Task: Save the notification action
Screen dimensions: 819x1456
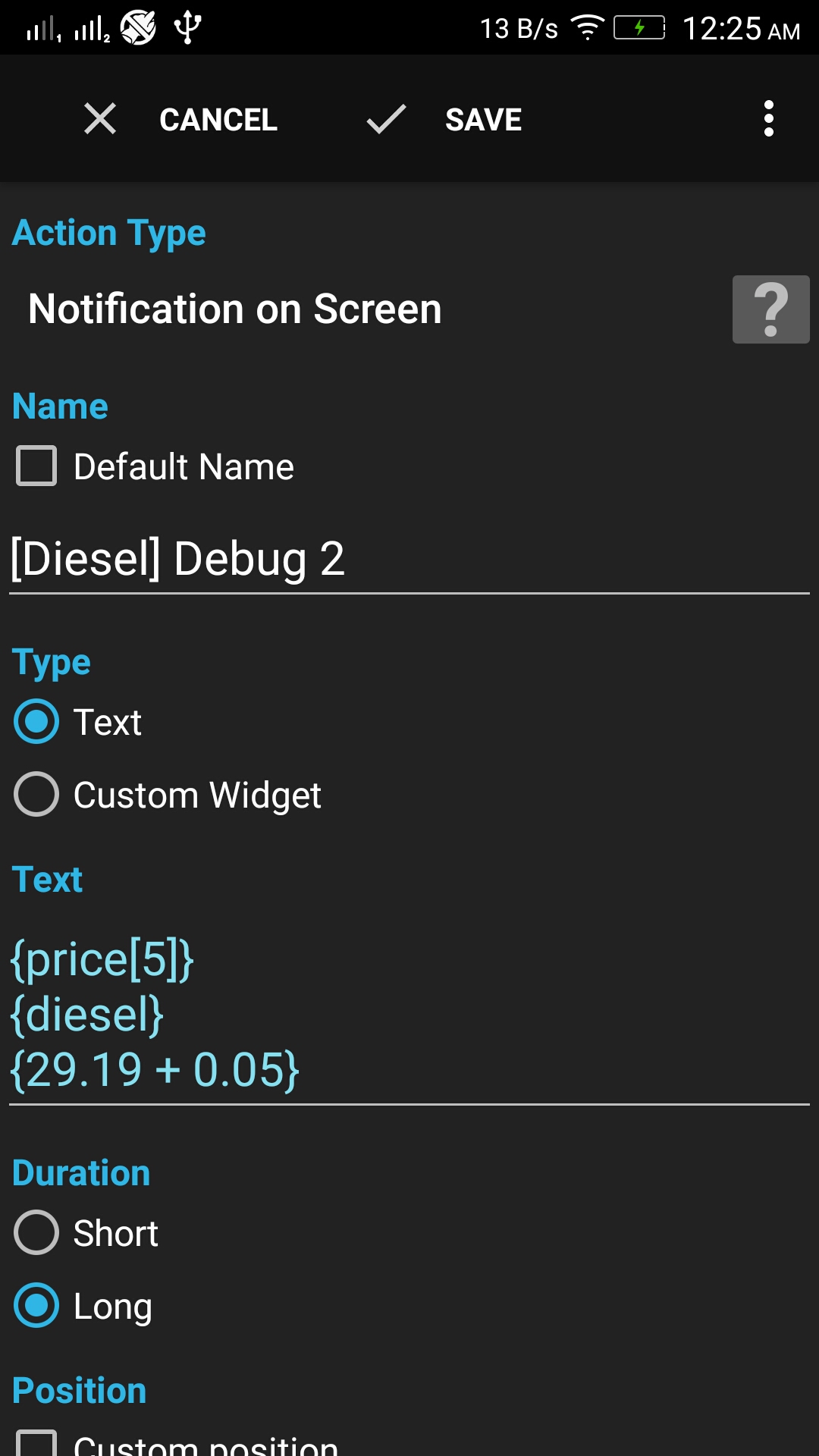Action: 444,119
